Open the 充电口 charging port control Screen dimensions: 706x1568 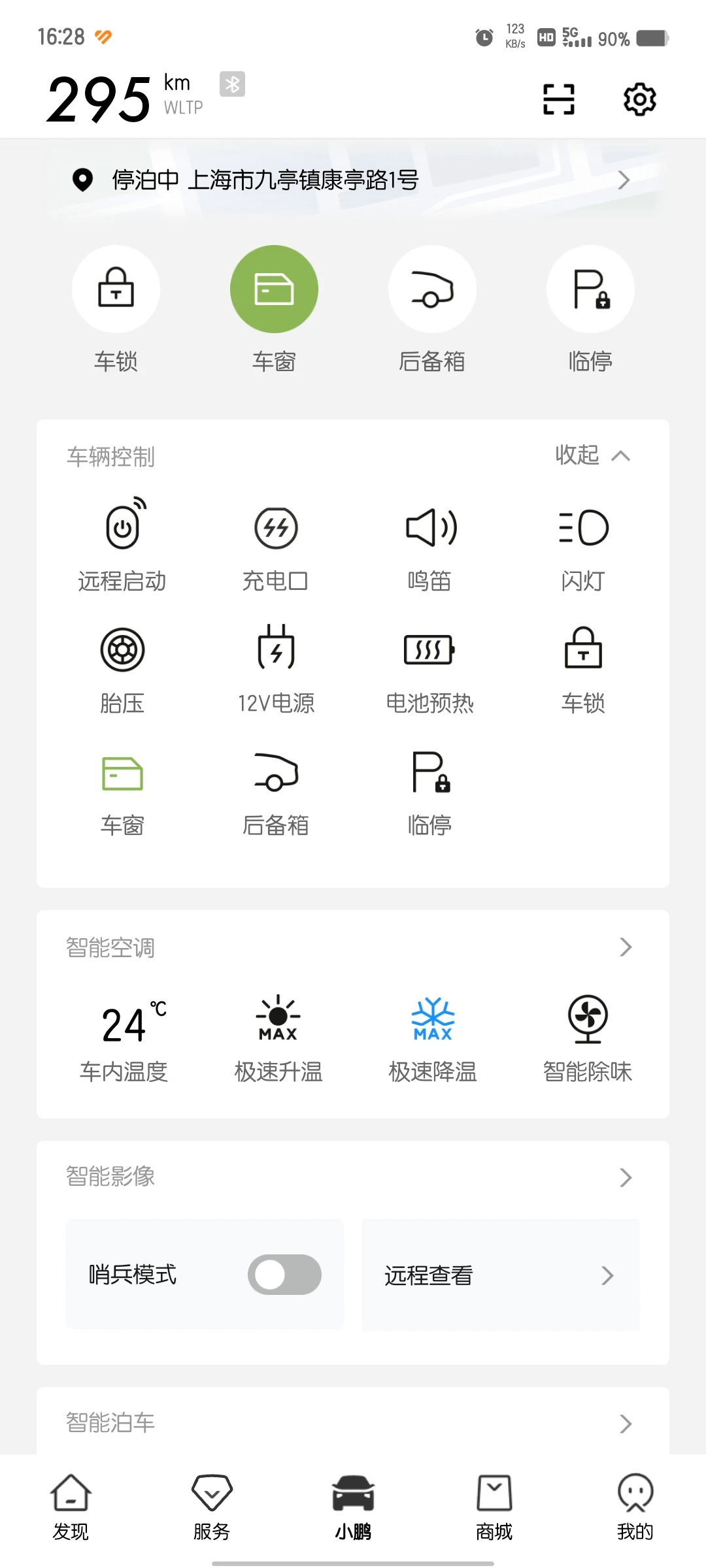tap(276, 544)
